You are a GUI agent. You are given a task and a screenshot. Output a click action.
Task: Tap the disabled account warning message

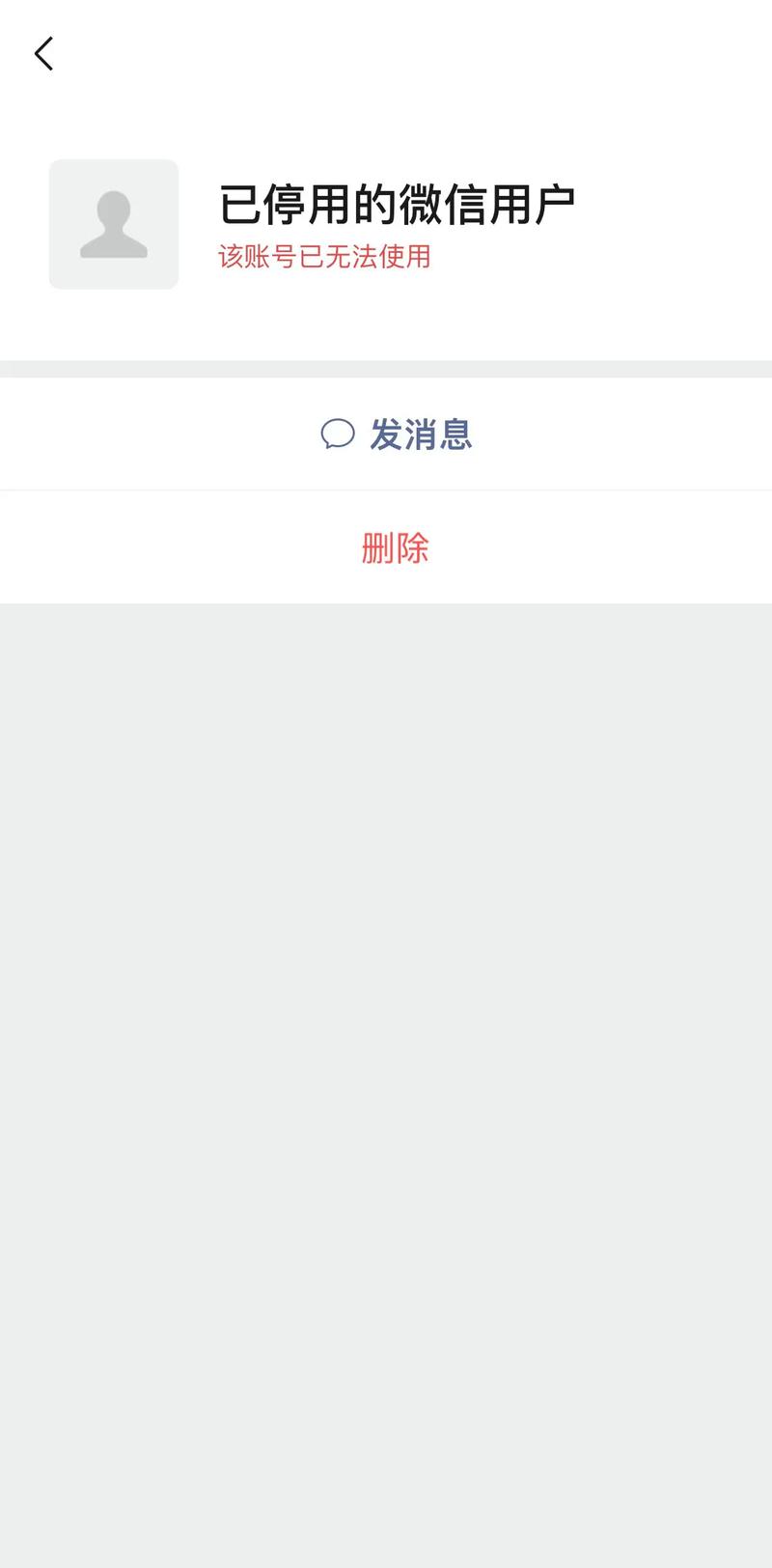(x=326, y=257)
